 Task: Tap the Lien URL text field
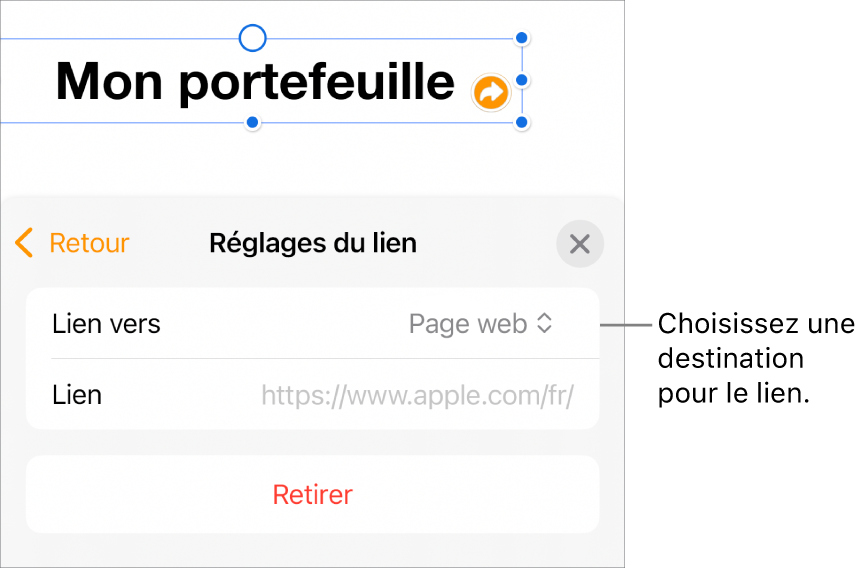417,395
